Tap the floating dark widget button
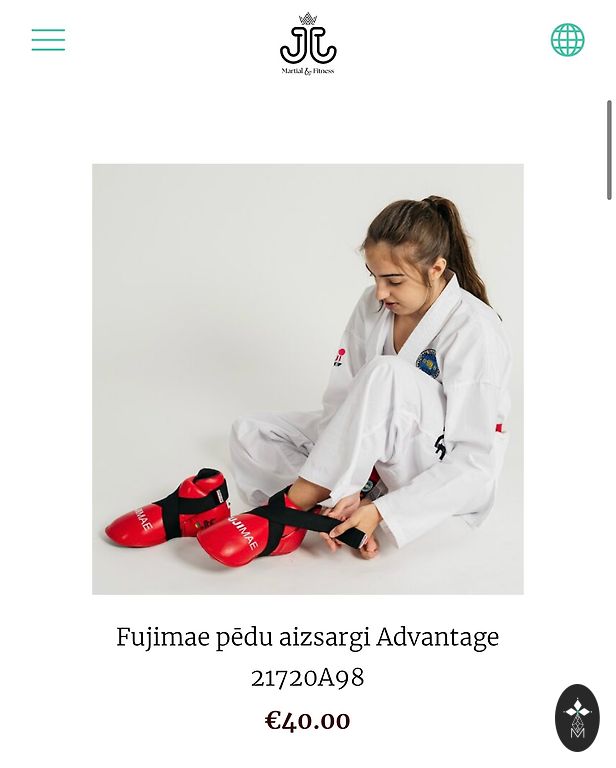Viewport: 616px width, 768px height. [577, 717]
